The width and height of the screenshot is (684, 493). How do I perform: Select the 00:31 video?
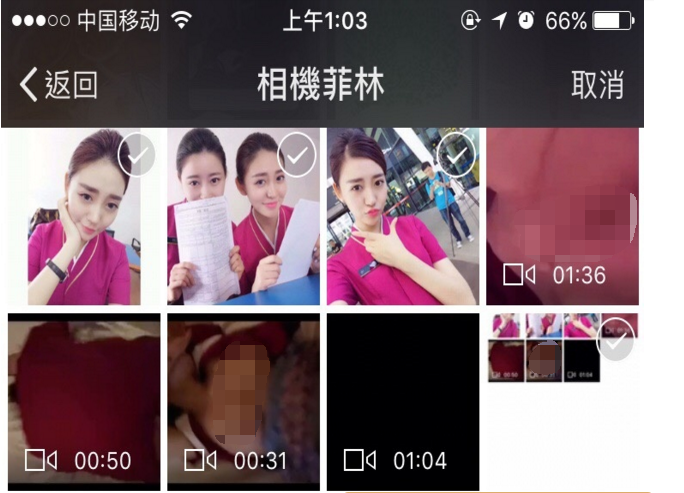point(243,400)
